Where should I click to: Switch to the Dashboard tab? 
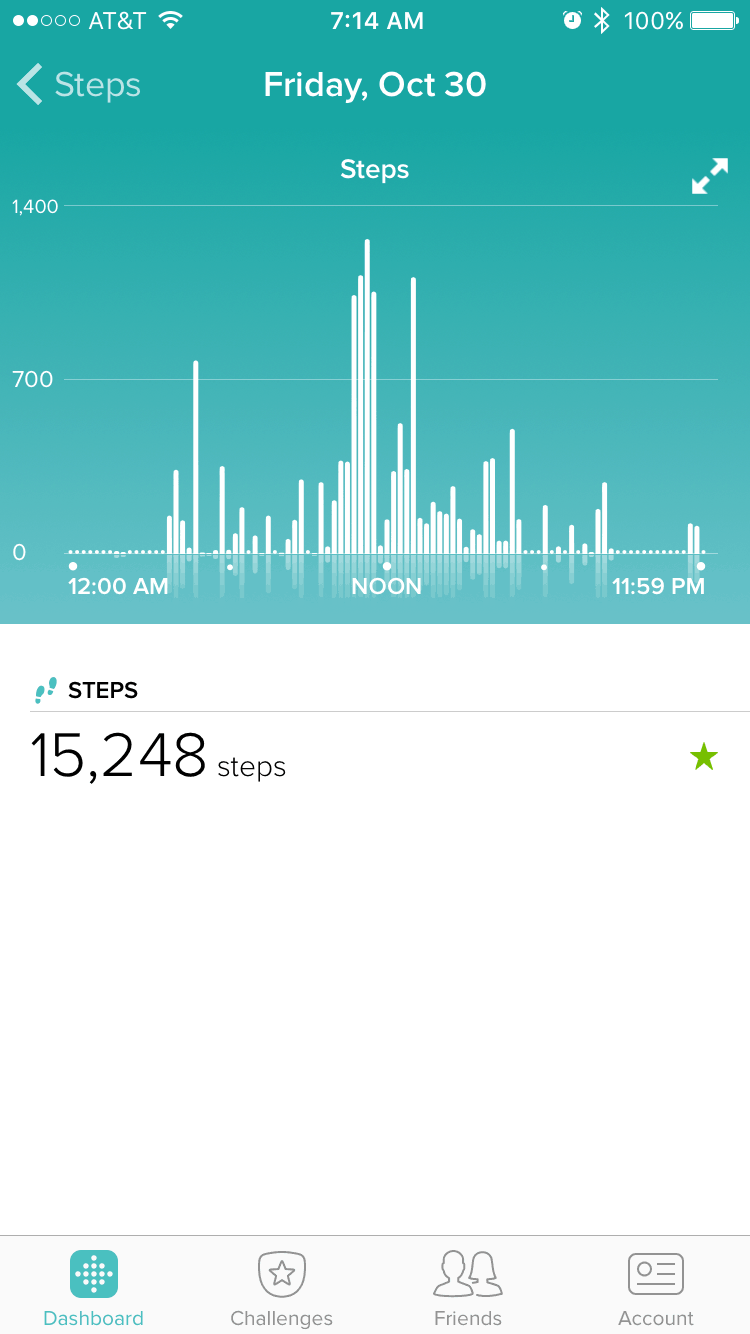pyautogui.click(x=94, y=1290)
